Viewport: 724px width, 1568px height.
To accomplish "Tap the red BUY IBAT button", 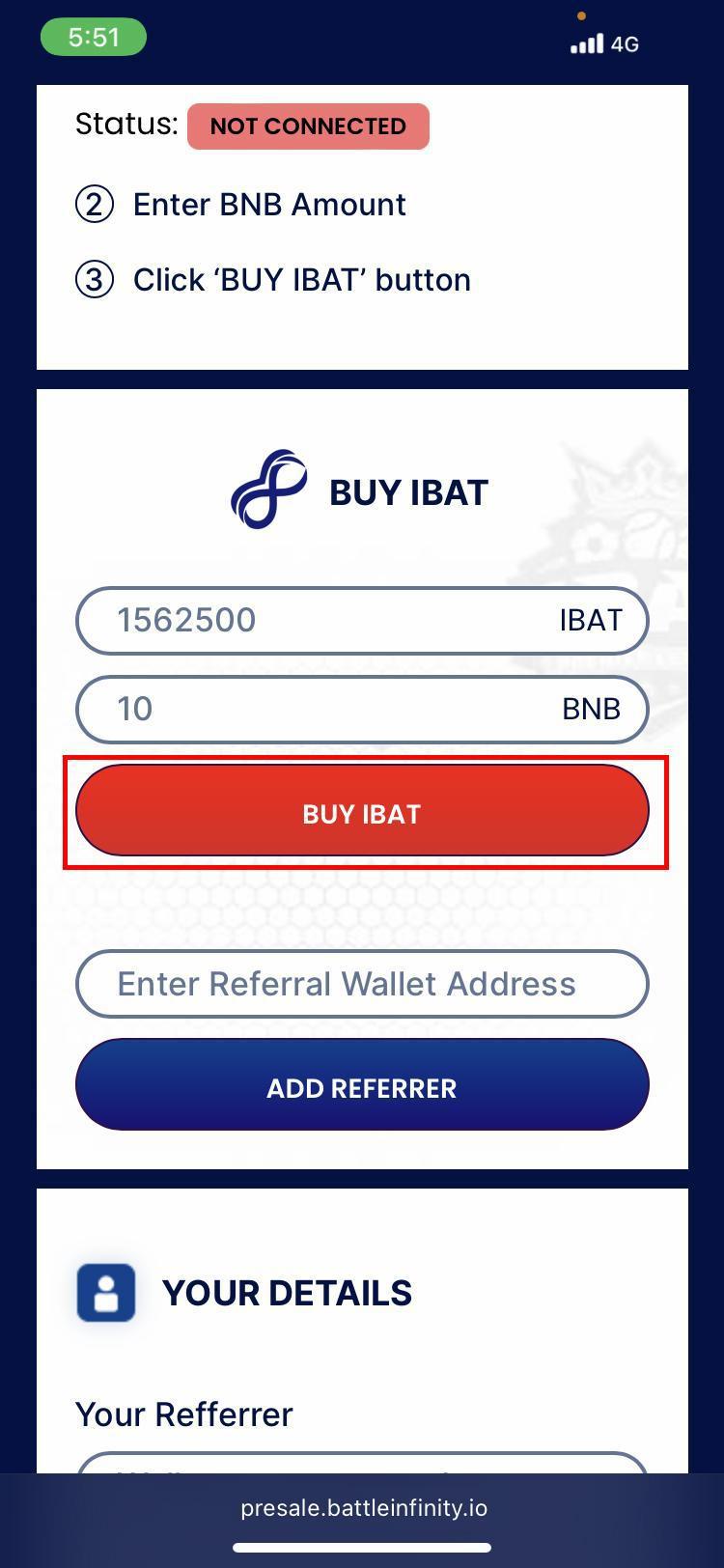I will click(362, 811).
